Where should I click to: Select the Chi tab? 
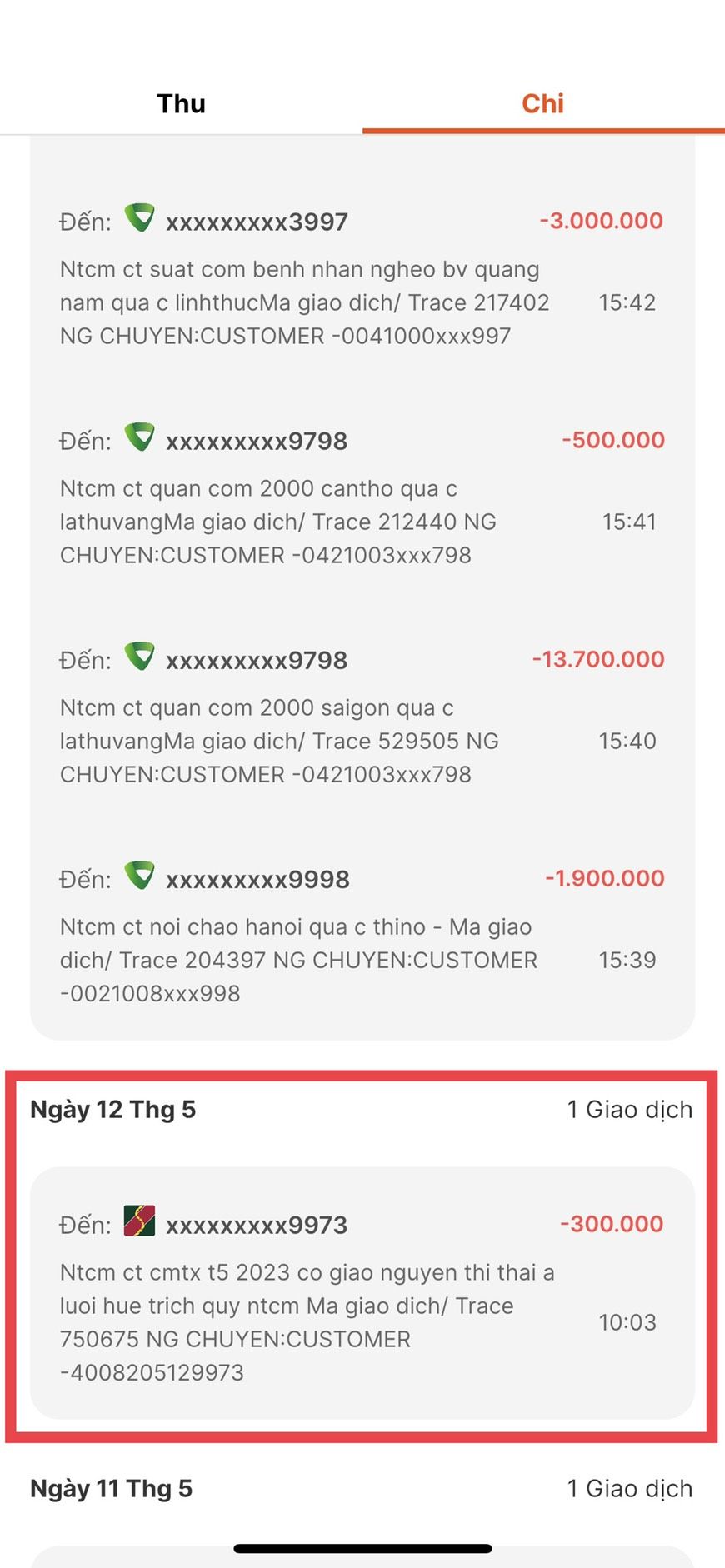tap(542, 103)
